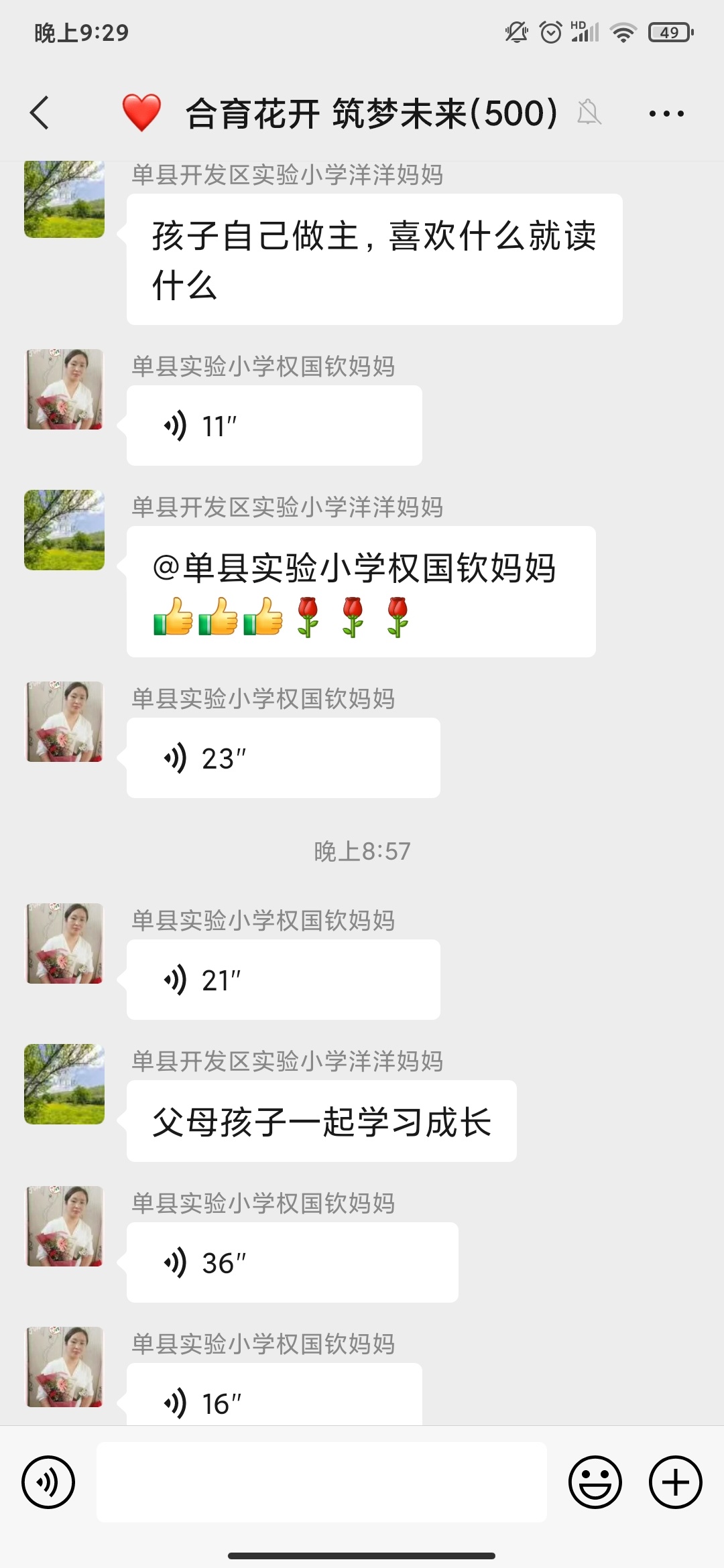Screen dimensions: 724x1568
Task: Tap the message text input field
Action: tap(322, 1483)
